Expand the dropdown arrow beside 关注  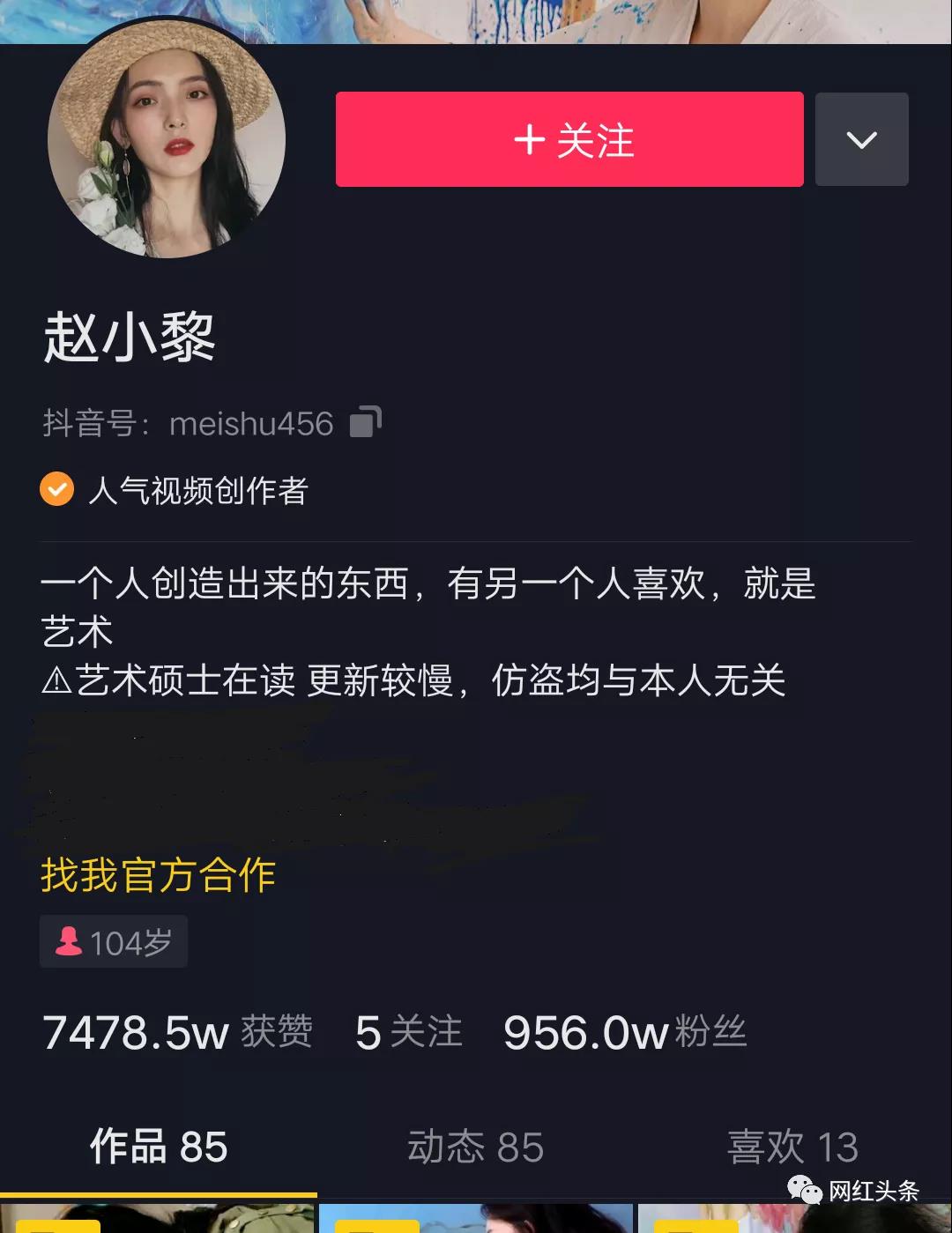click(861, 139)
